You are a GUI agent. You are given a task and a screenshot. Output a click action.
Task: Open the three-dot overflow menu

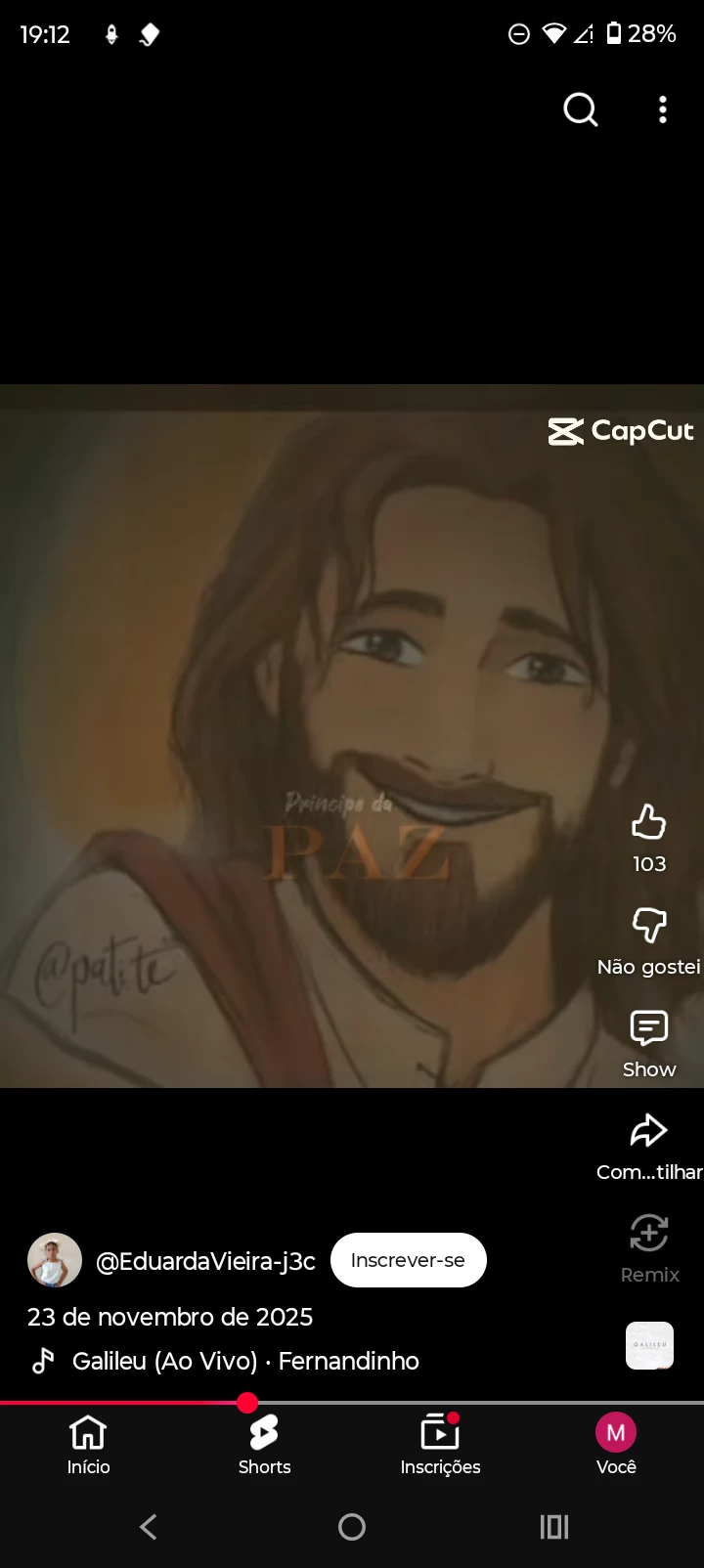(663, 109)
